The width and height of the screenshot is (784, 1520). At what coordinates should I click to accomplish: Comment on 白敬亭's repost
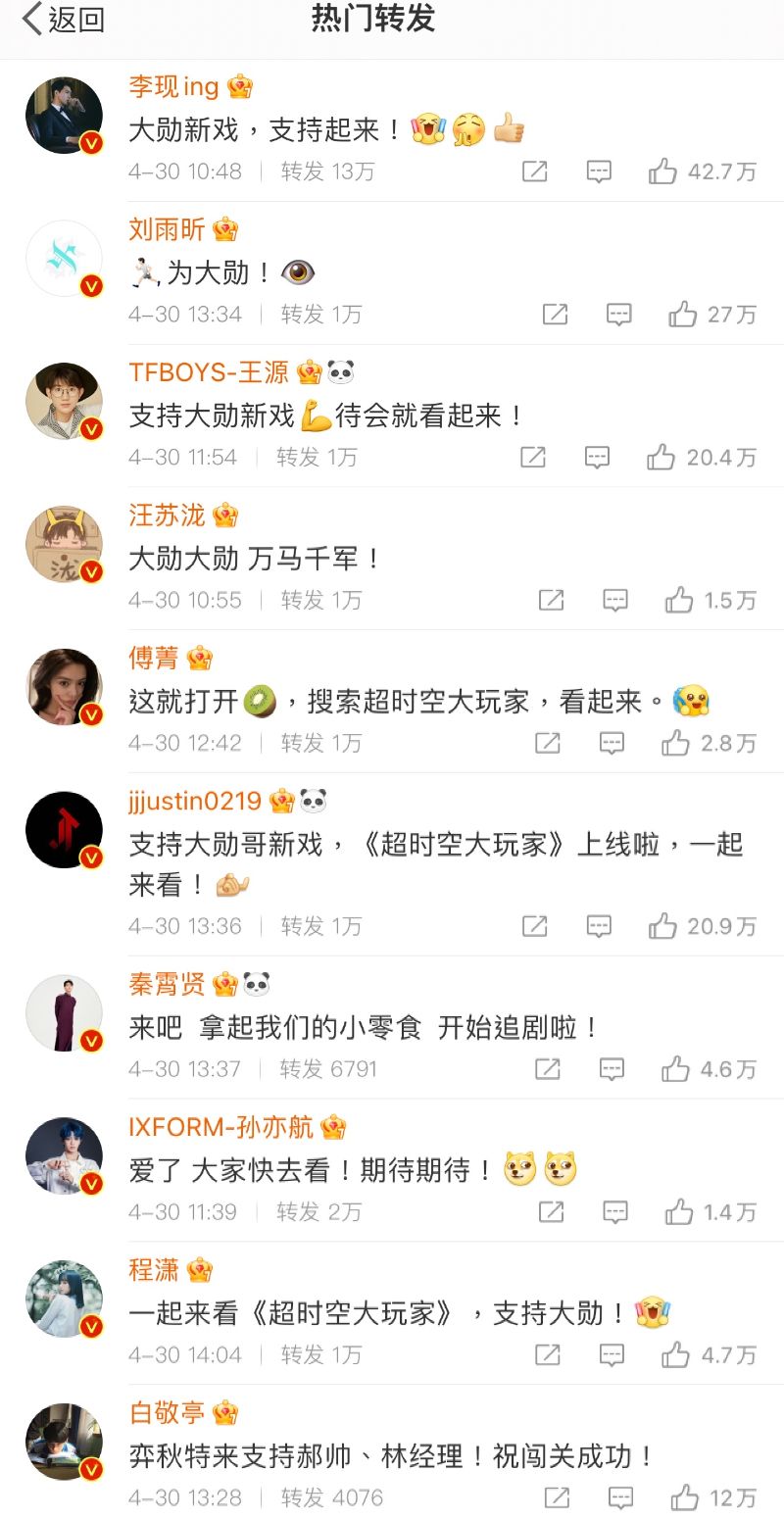click(620, 1498)
